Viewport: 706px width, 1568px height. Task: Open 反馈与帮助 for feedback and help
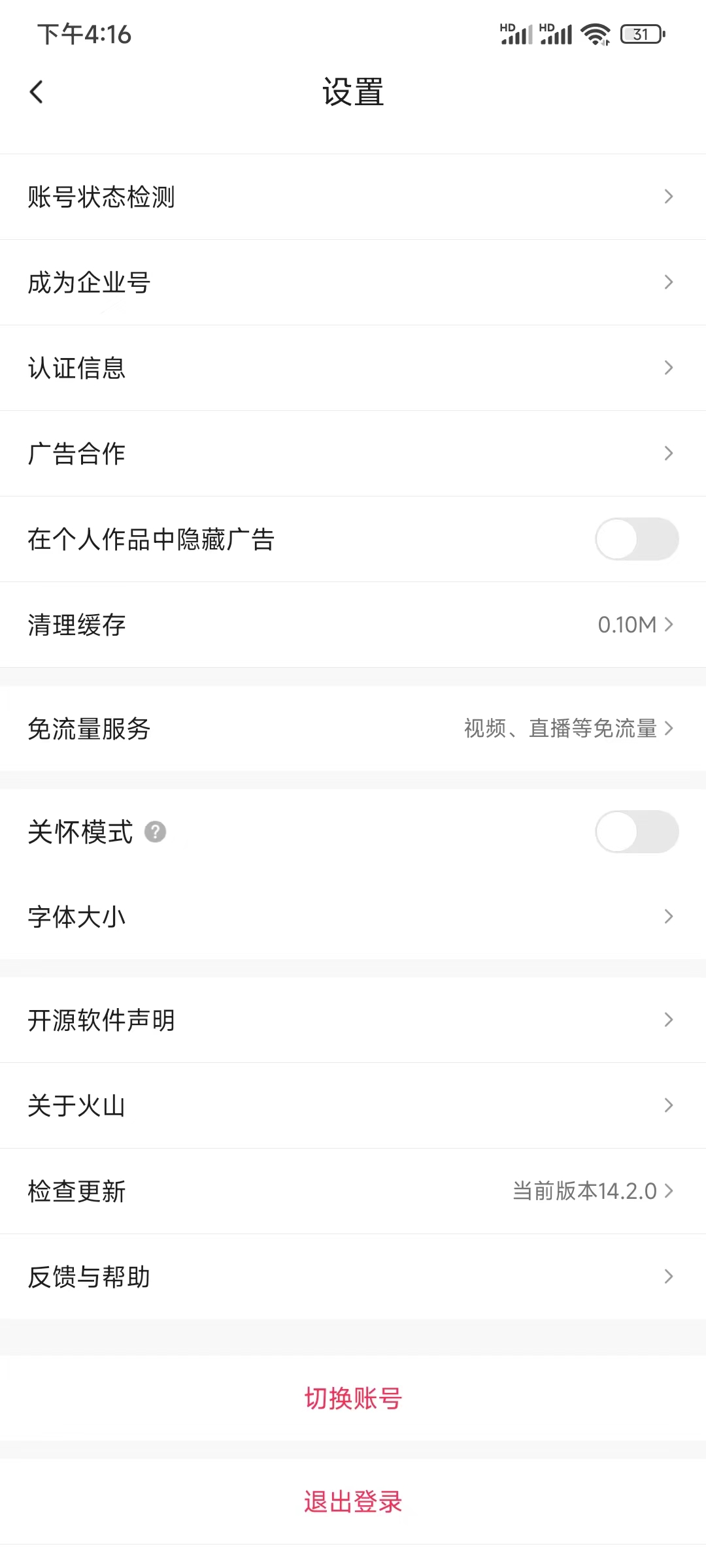coord(353,1276)
